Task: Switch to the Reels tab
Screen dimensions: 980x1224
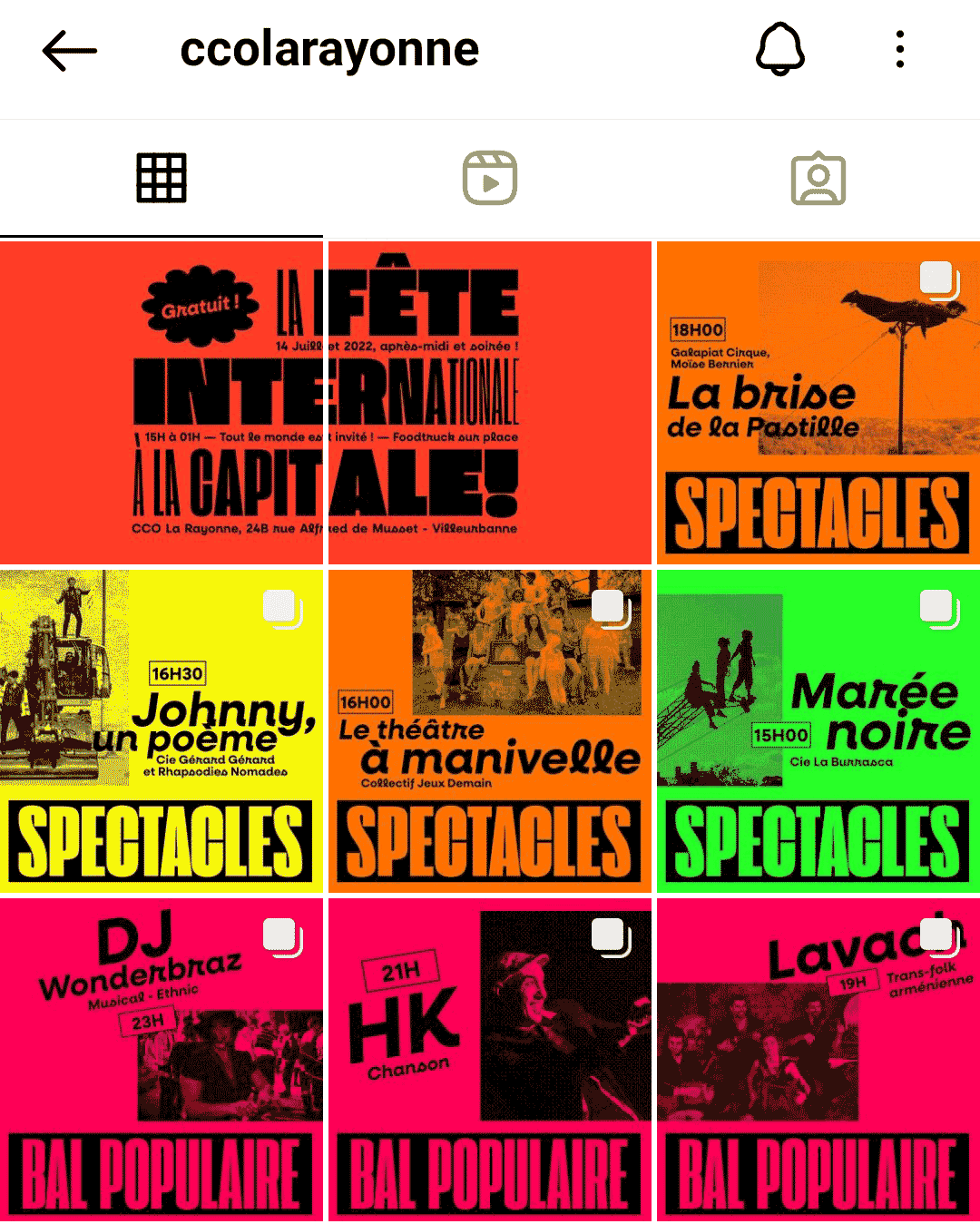Action: (490, 178)
